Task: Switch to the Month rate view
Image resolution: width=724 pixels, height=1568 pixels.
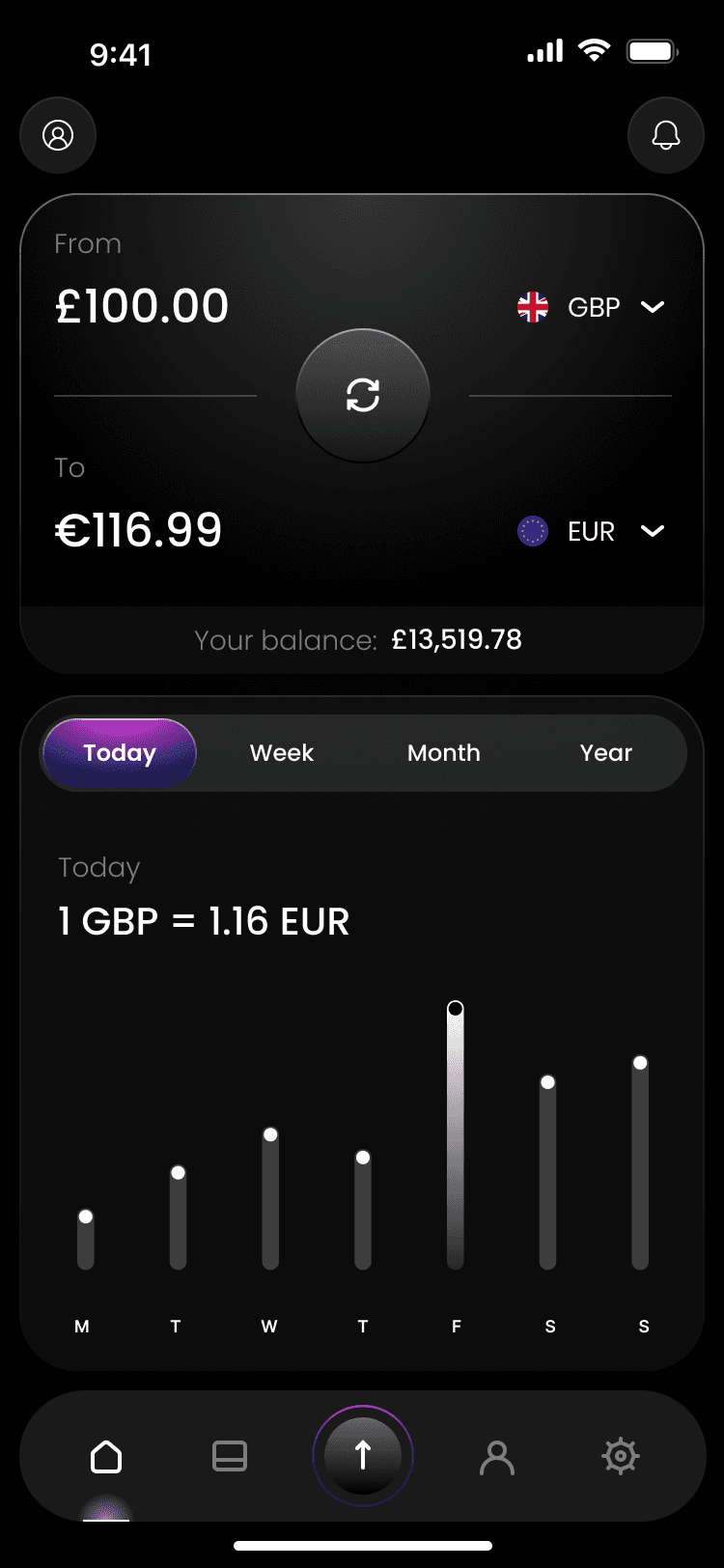Action: [x=444, y=753]
